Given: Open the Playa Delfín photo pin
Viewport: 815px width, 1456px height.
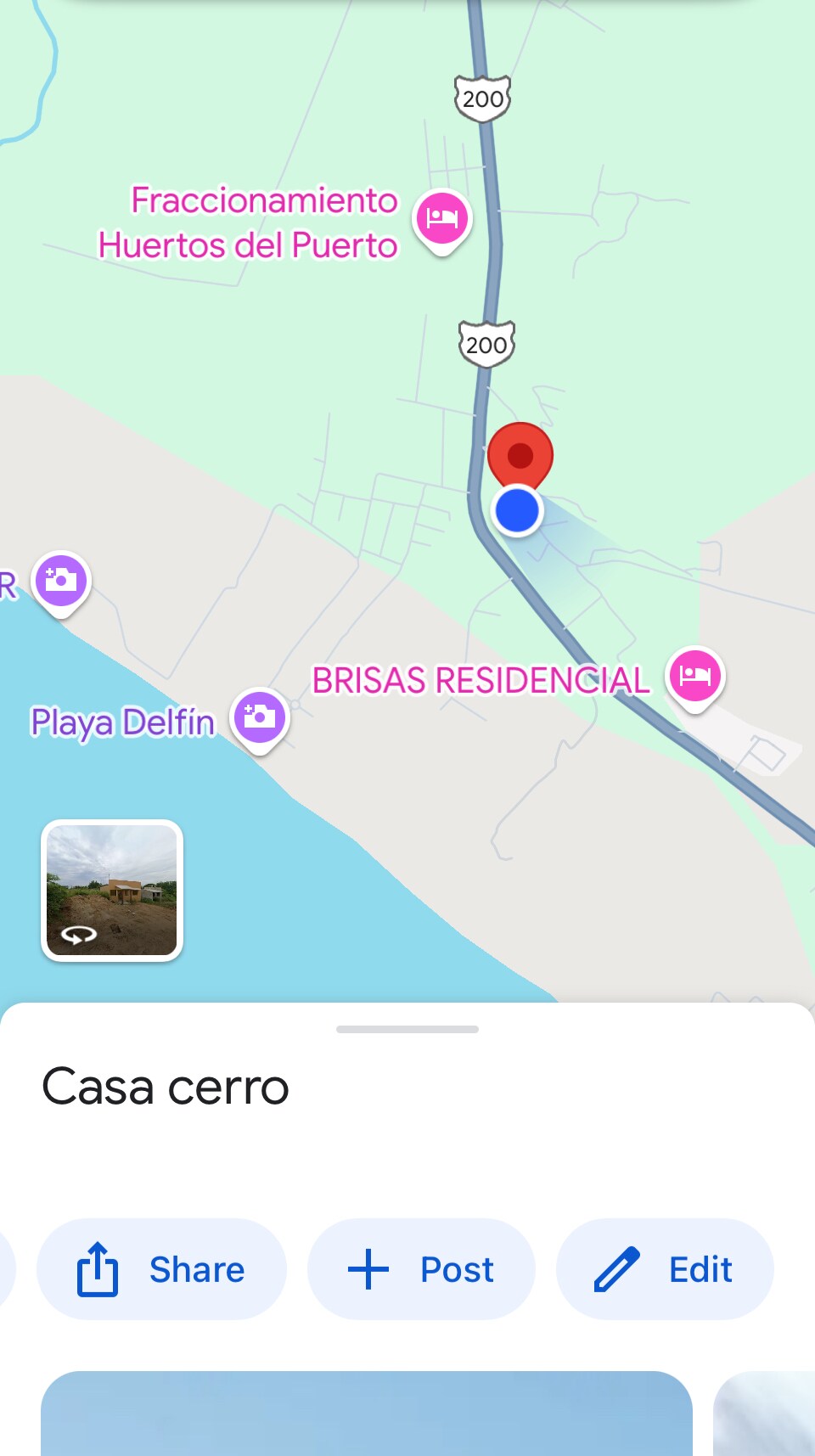Looking at the screenshot, I should pos(260,717).
